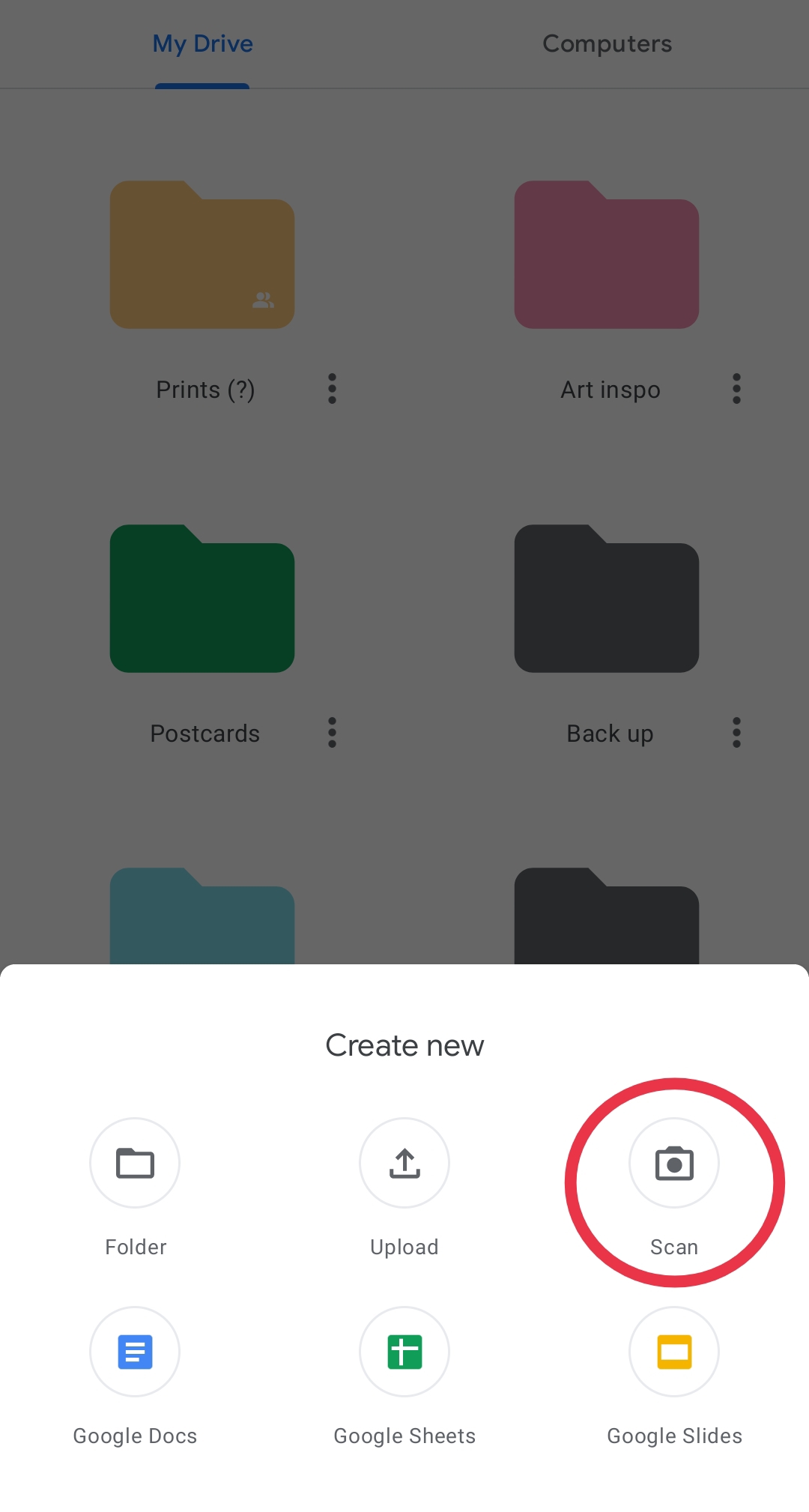The height and width of the screenshot is (1512, 809).
Task: Choose Upload in Create new sheet
Action: (404, 1163)
